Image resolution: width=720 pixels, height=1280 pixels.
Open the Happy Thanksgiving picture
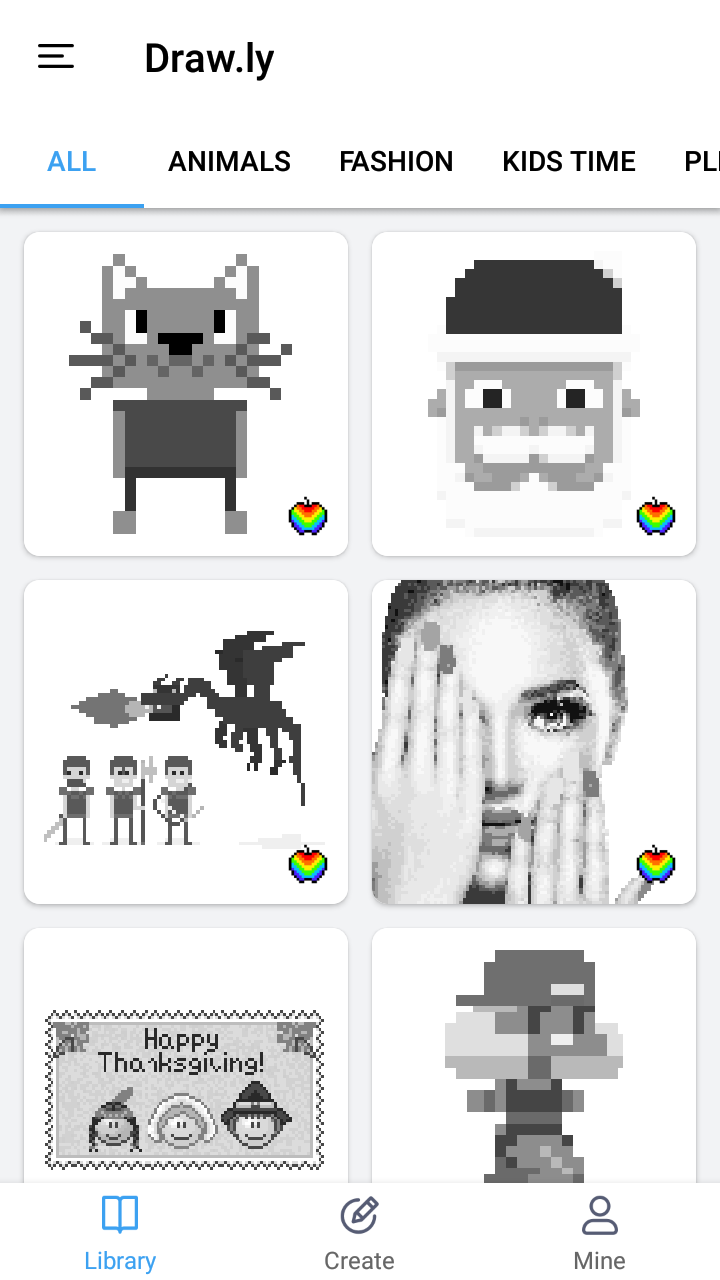coord(186,1060)
